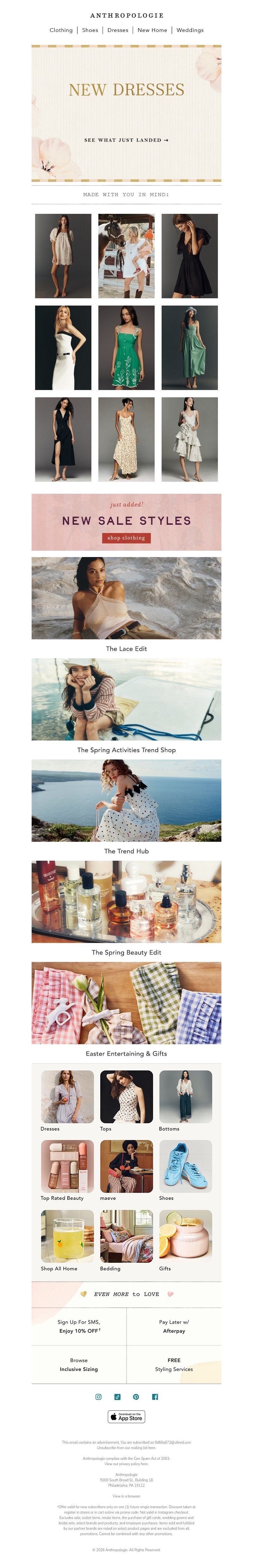Browse the Bedding category tile
The image size is (253, 1568).
click(x=126, y=1236)
